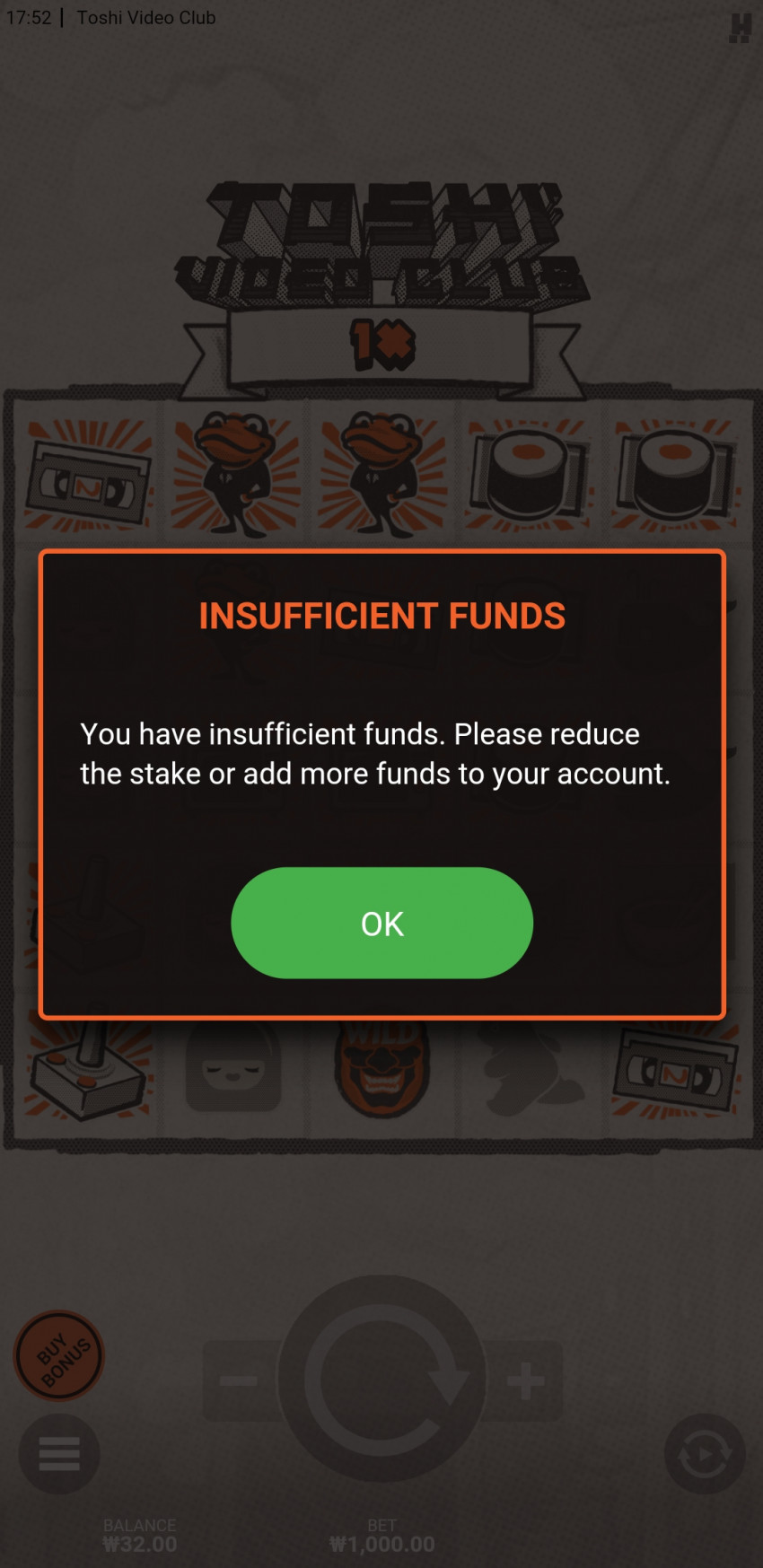
Task: Open the hamburger menu
Action: 59,1454
